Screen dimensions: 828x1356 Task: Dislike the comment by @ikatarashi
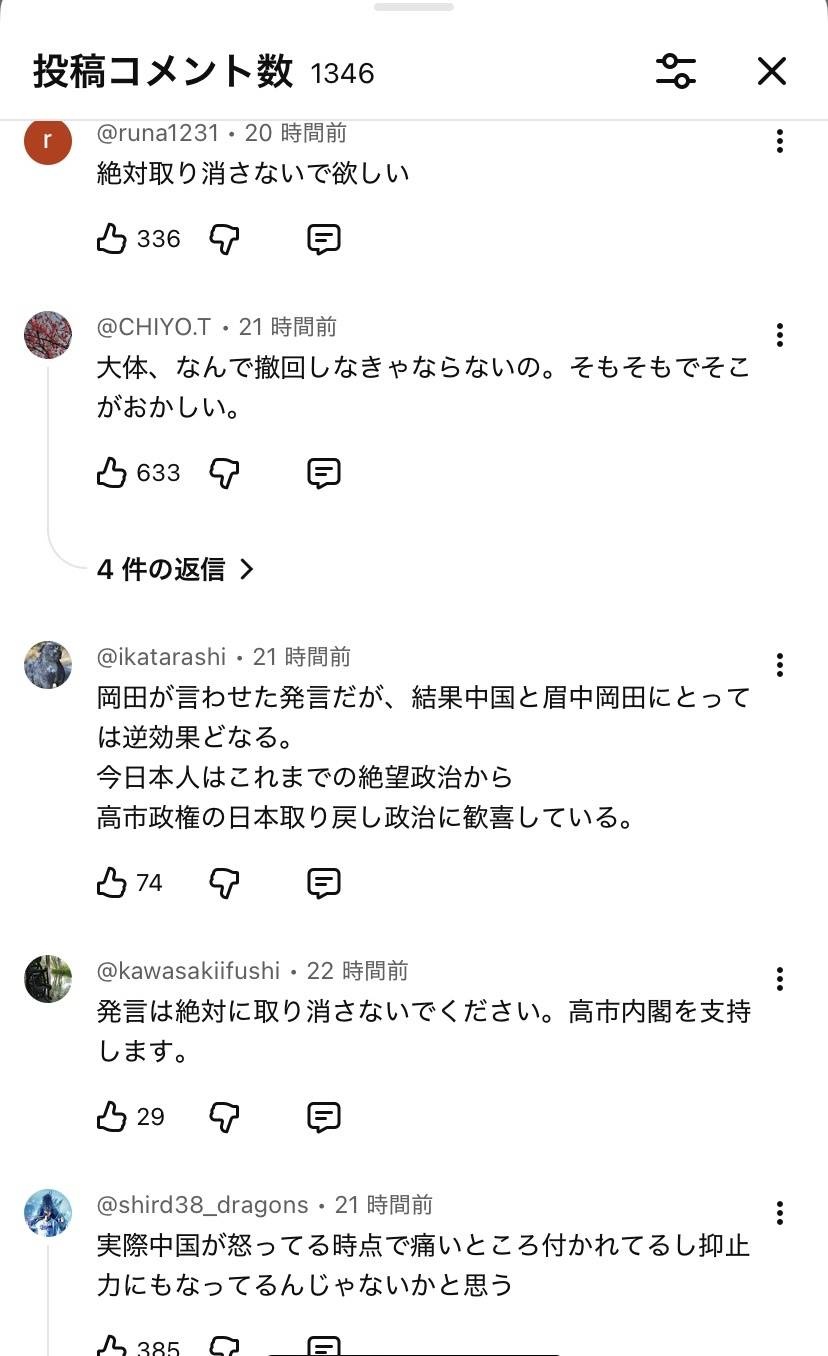click(225, 883)
